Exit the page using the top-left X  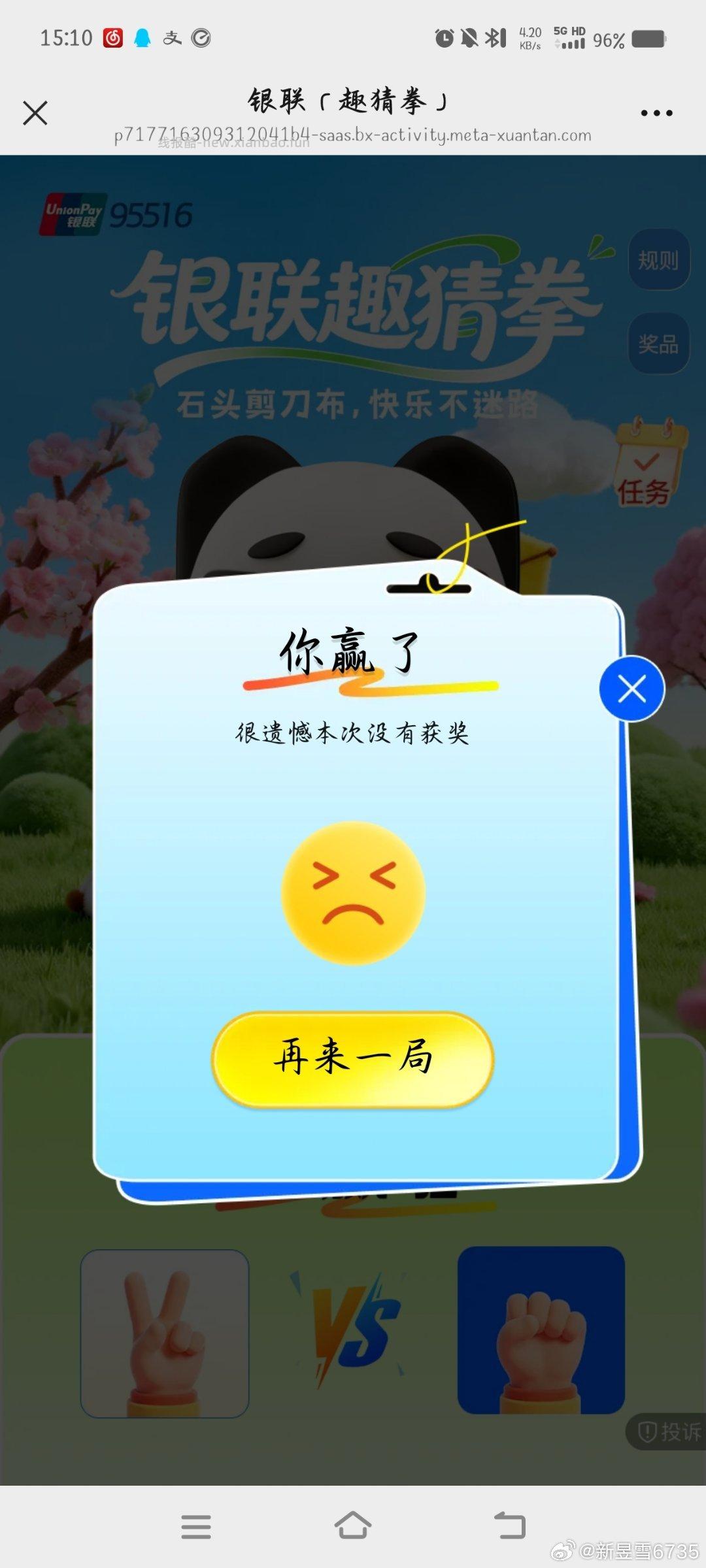(x=35, y=112)
